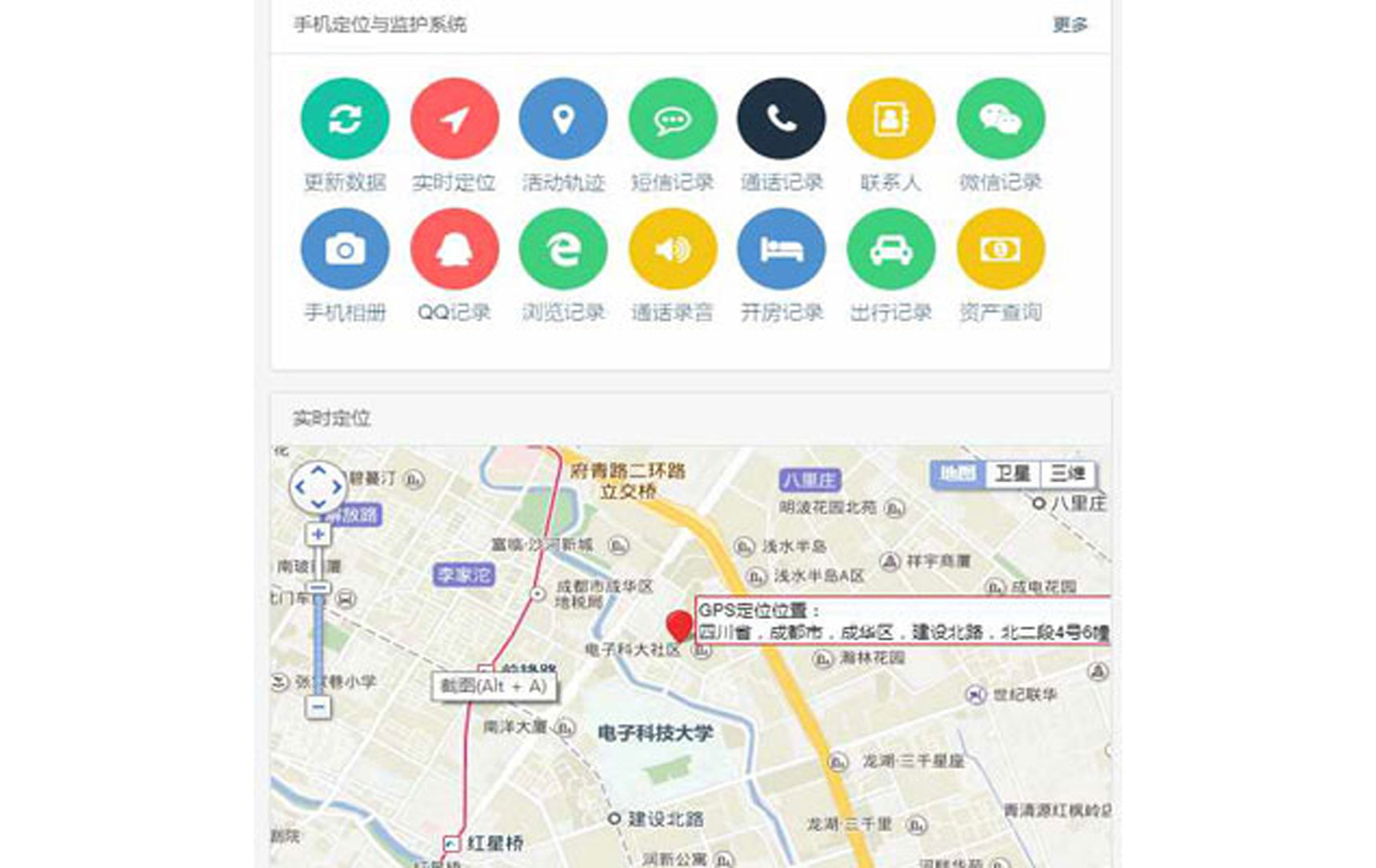Tap the red GPS location marker
1376x868 pixels.
pyautogui.click(x=679, y=625)
